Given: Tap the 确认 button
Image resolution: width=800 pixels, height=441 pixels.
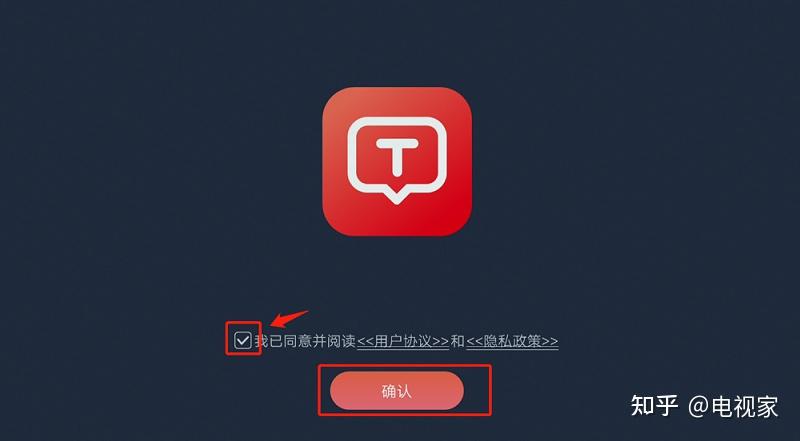Looking at the screenshot, I should [397, 391].
